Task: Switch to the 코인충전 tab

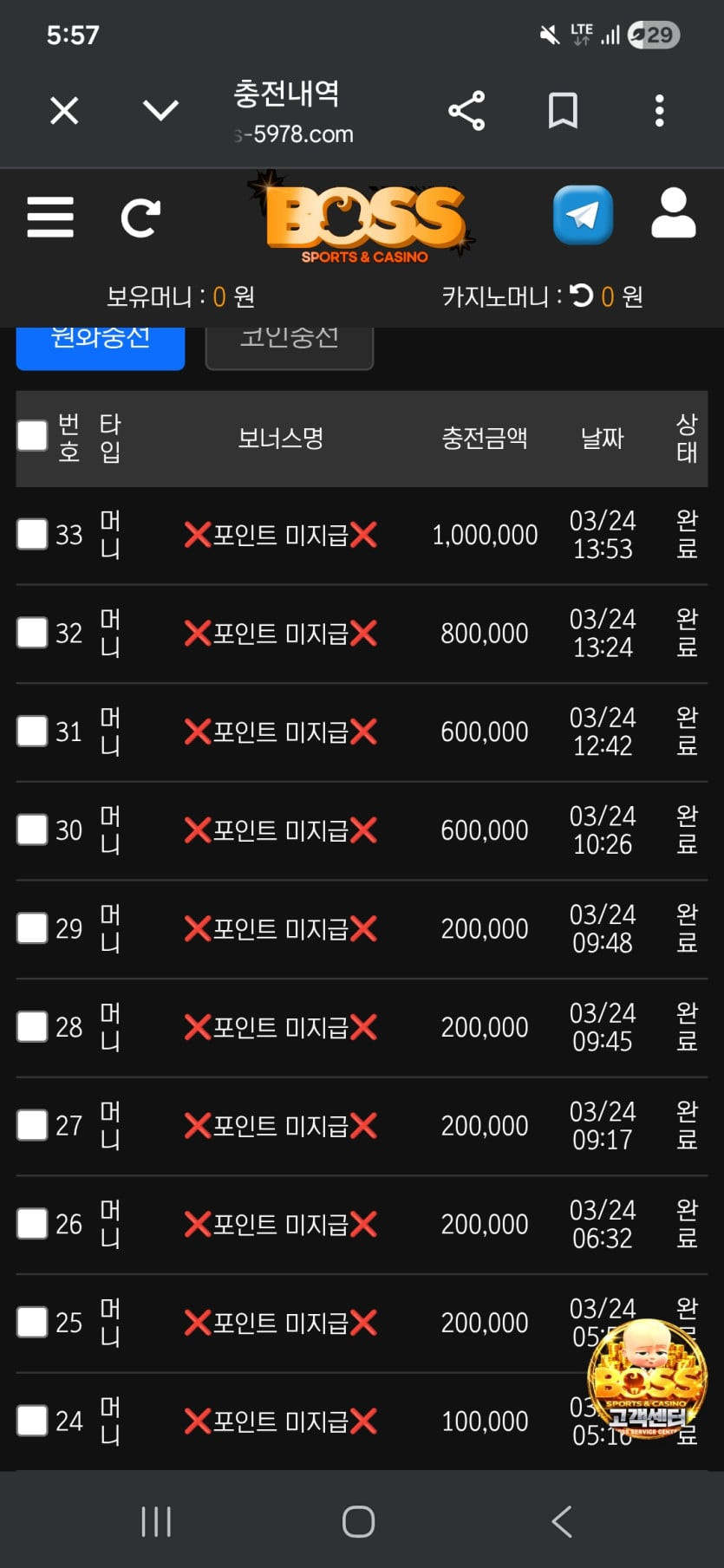Action: click(289, 347)
